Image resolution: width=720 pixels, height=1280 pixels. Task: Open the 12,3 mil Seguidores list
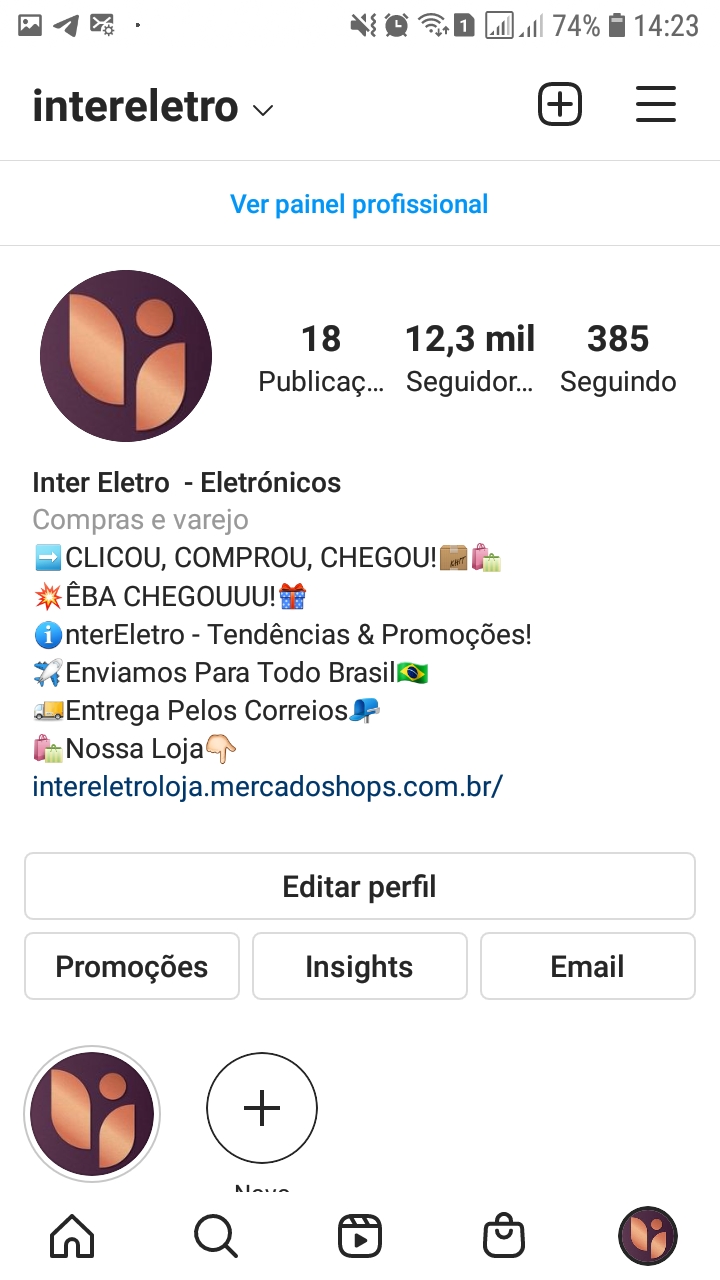(x=470, y=358)
